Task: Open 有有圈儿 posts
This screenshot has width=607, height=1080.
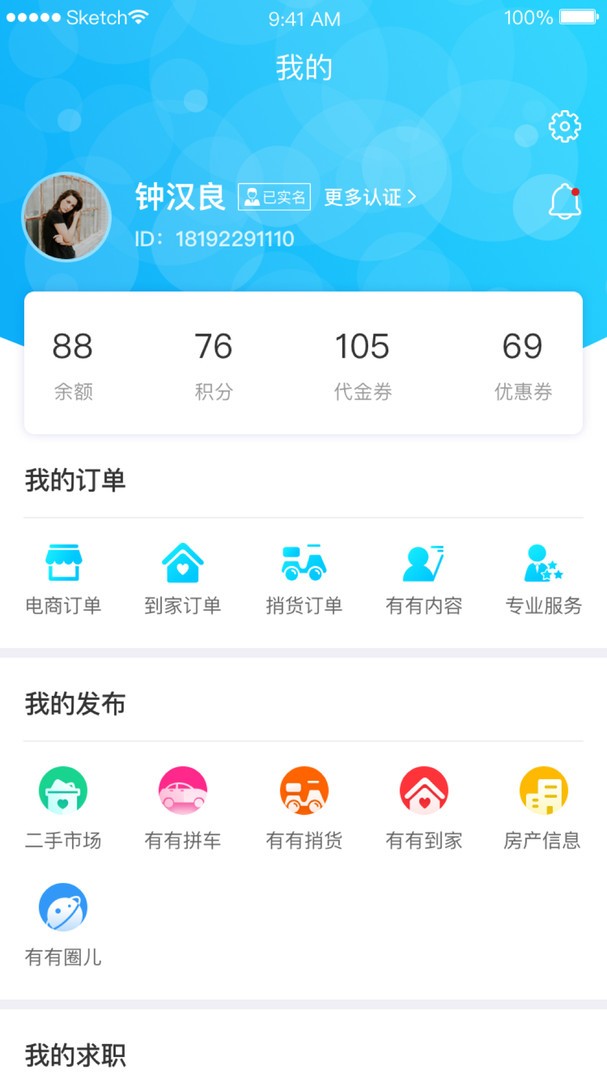Action: point(63,924)
